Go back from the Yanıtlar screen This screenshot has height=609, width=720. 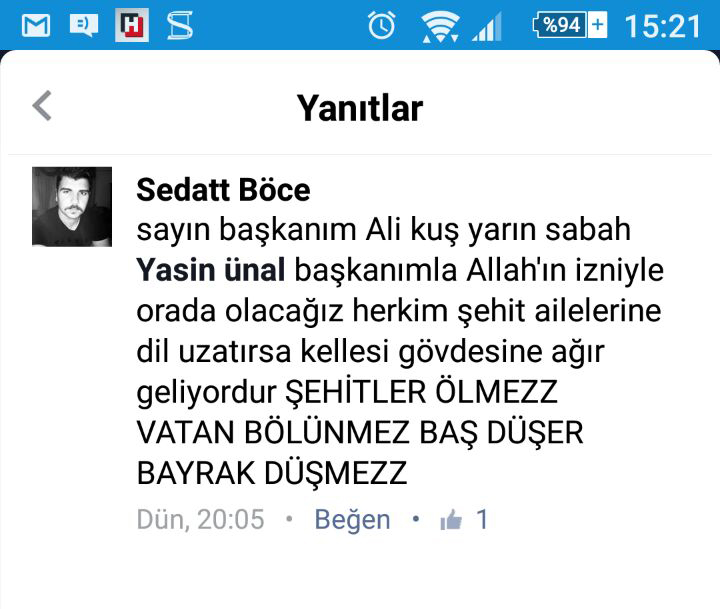click(x=42, y=106)
